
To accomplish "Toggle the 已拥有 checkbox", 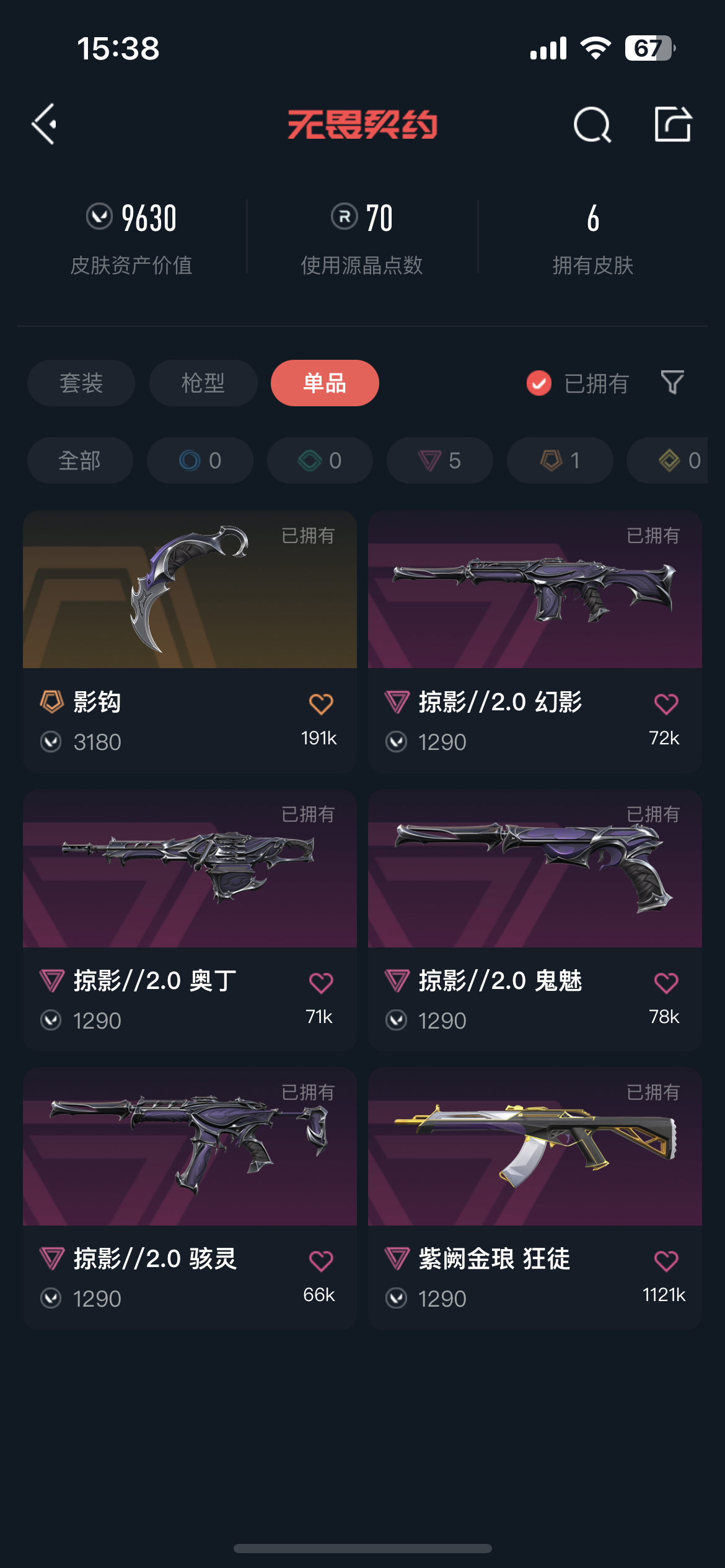I will (x=539, y=383).
